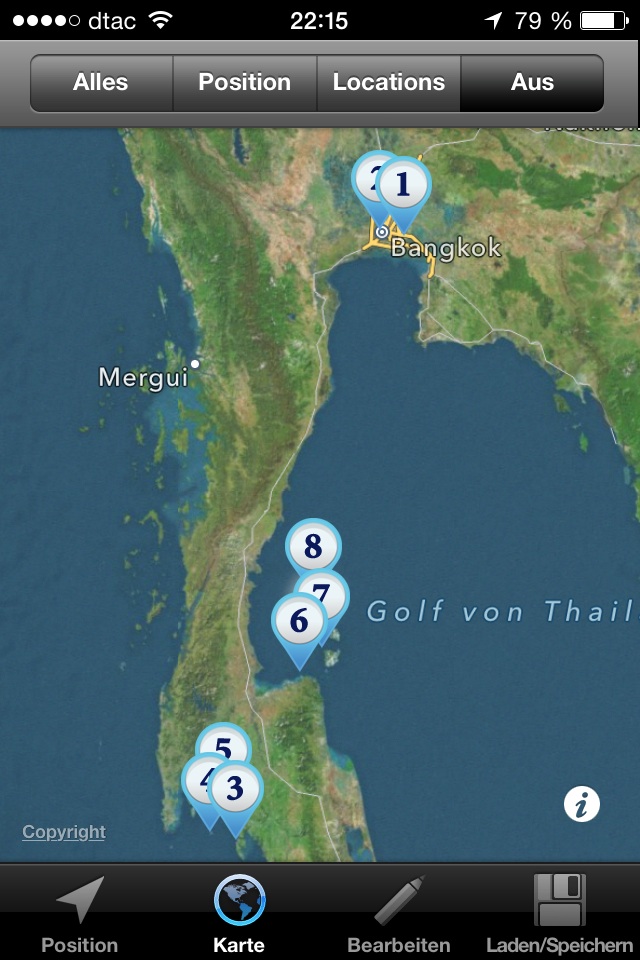Go to Laden/Speichern tab
Image resolution: width=640 pixels, height=960 pixels.
559,913
